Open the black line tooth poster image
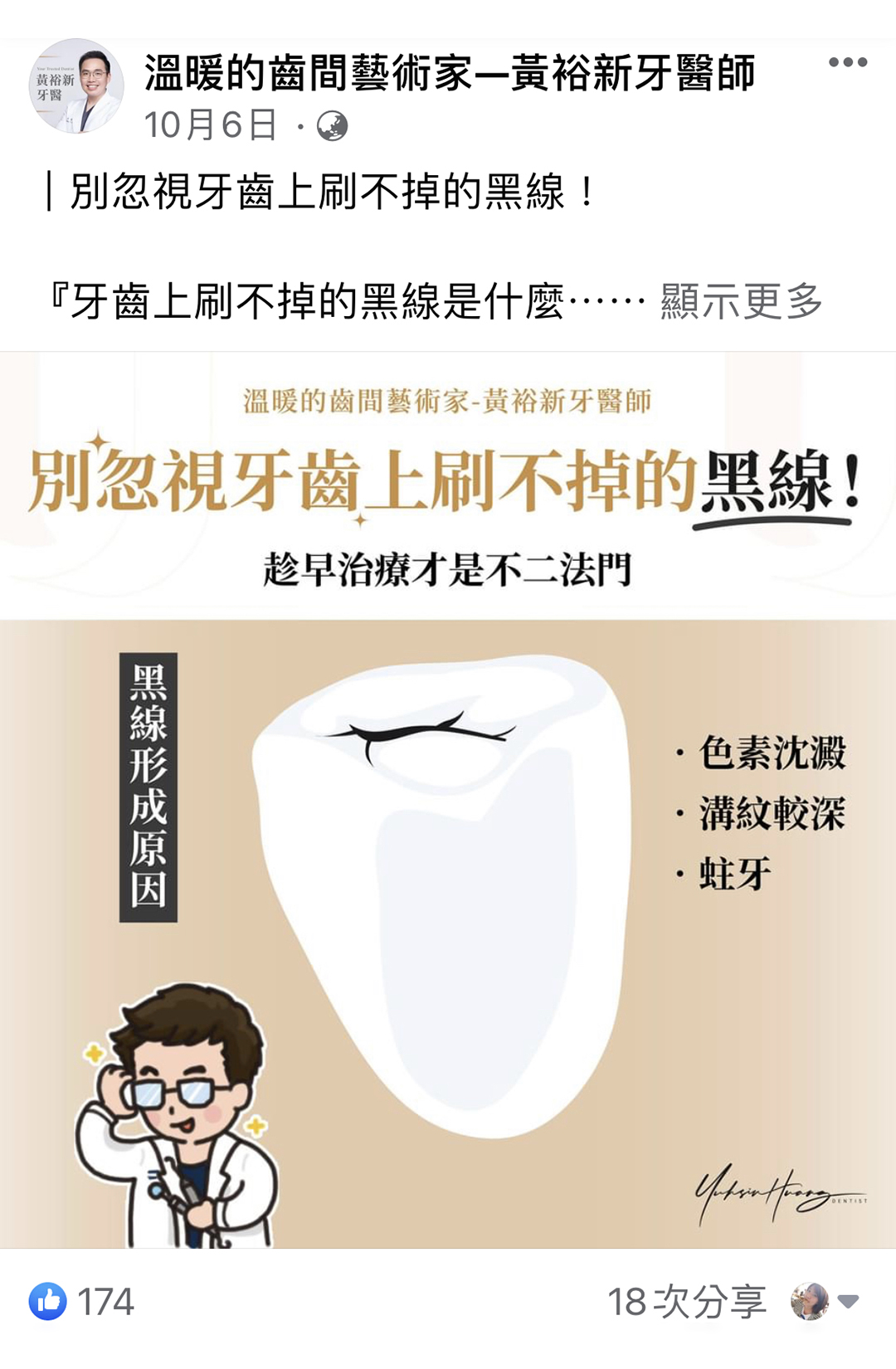Viewport: 896px width, 1369px height. coord(448,800)
